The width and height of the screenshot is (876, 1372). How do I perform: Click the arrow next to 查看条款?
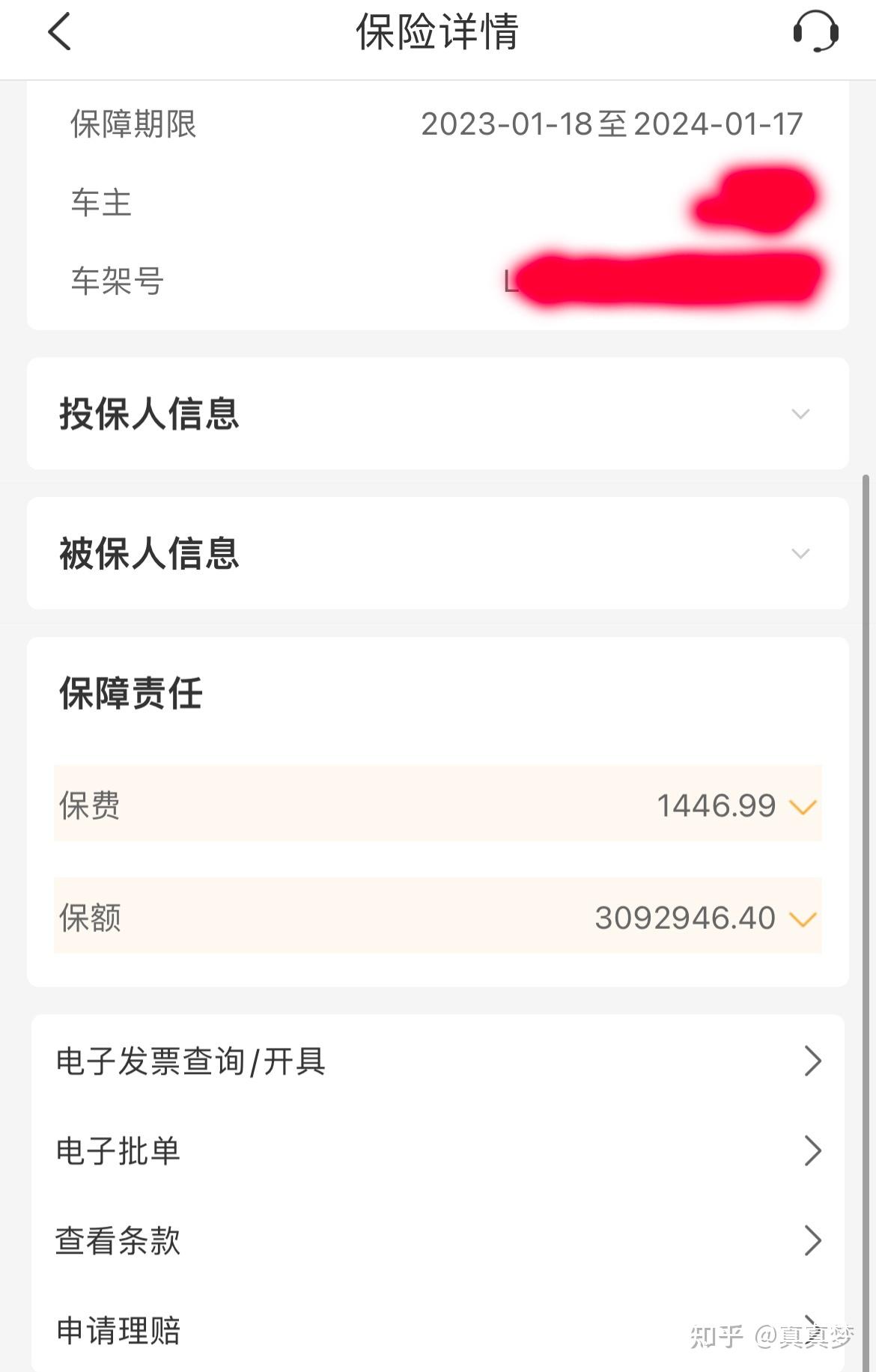coord(813,1241)
